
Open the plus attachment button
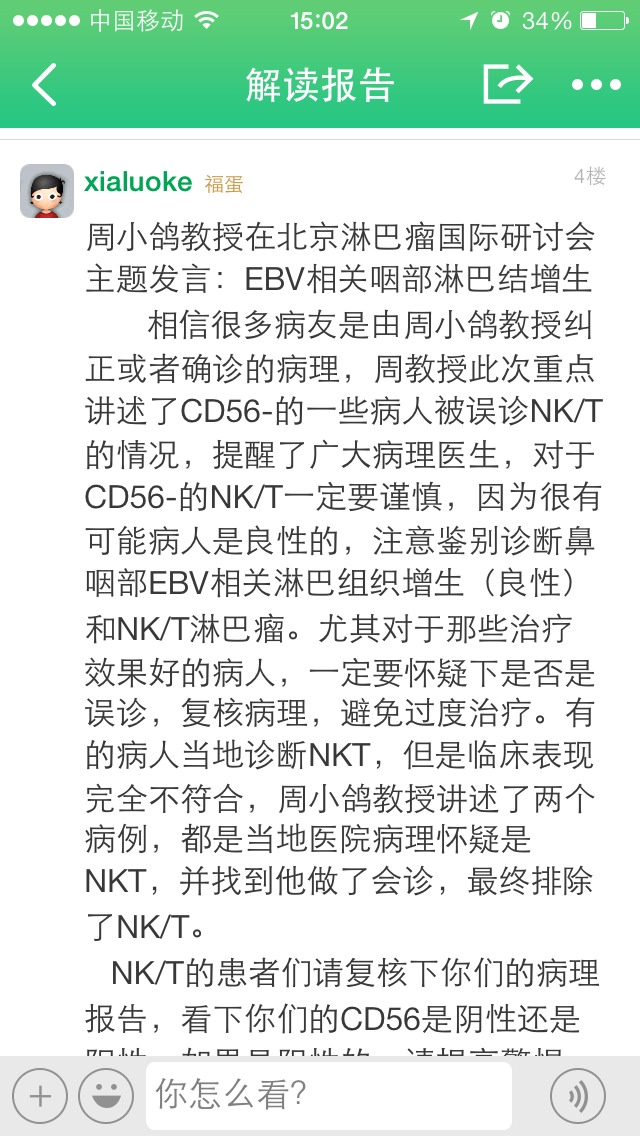[x=40, y=1096]
